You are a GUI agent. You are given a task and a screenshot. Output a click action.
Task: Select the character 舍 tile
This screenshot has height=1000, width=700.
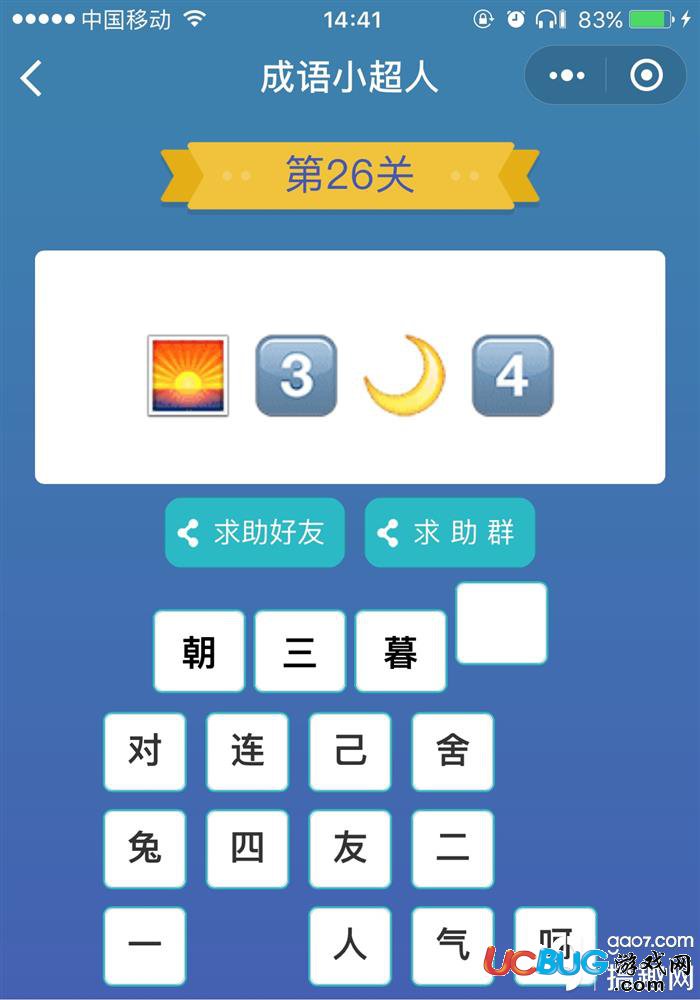[x=452, y=752]
